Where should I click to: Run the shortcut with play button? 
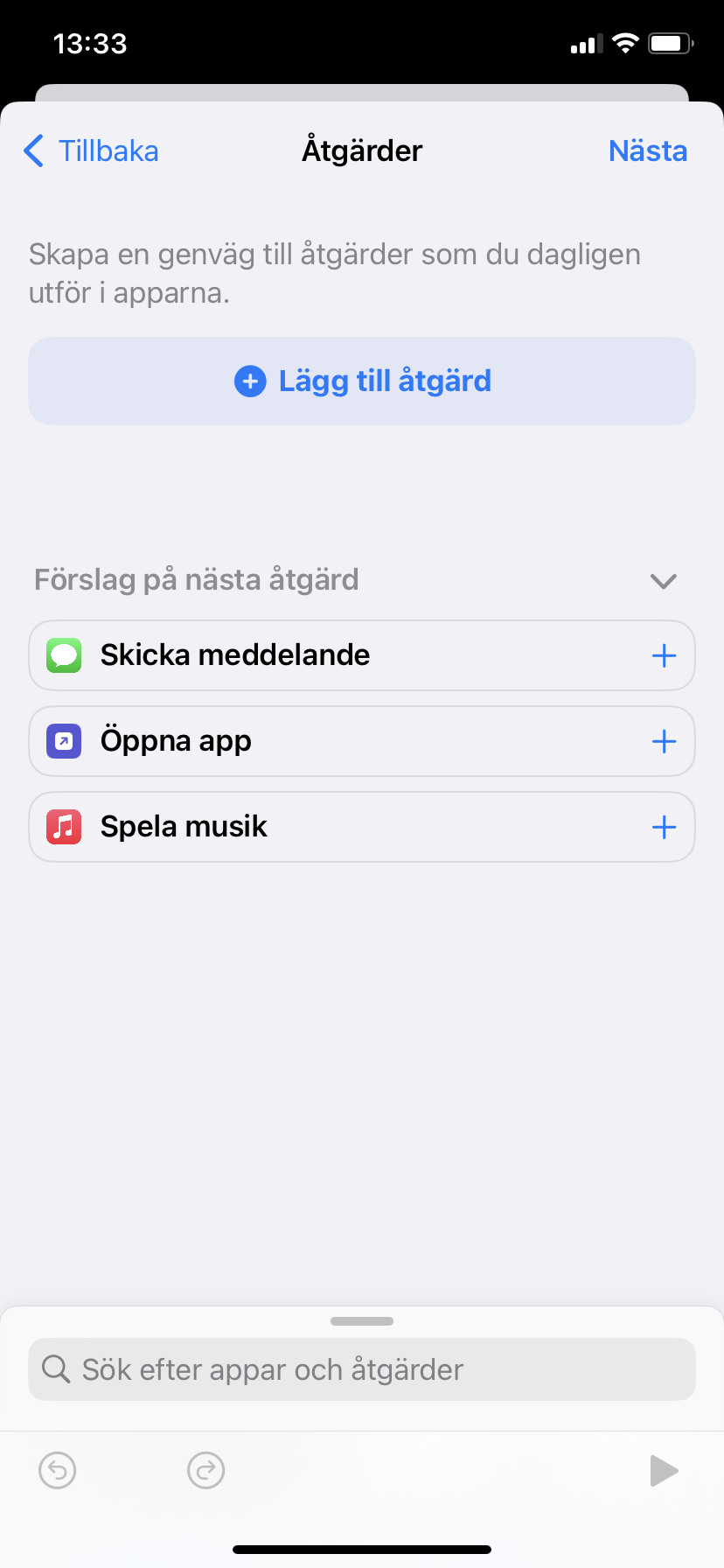tap(664, 1470)
